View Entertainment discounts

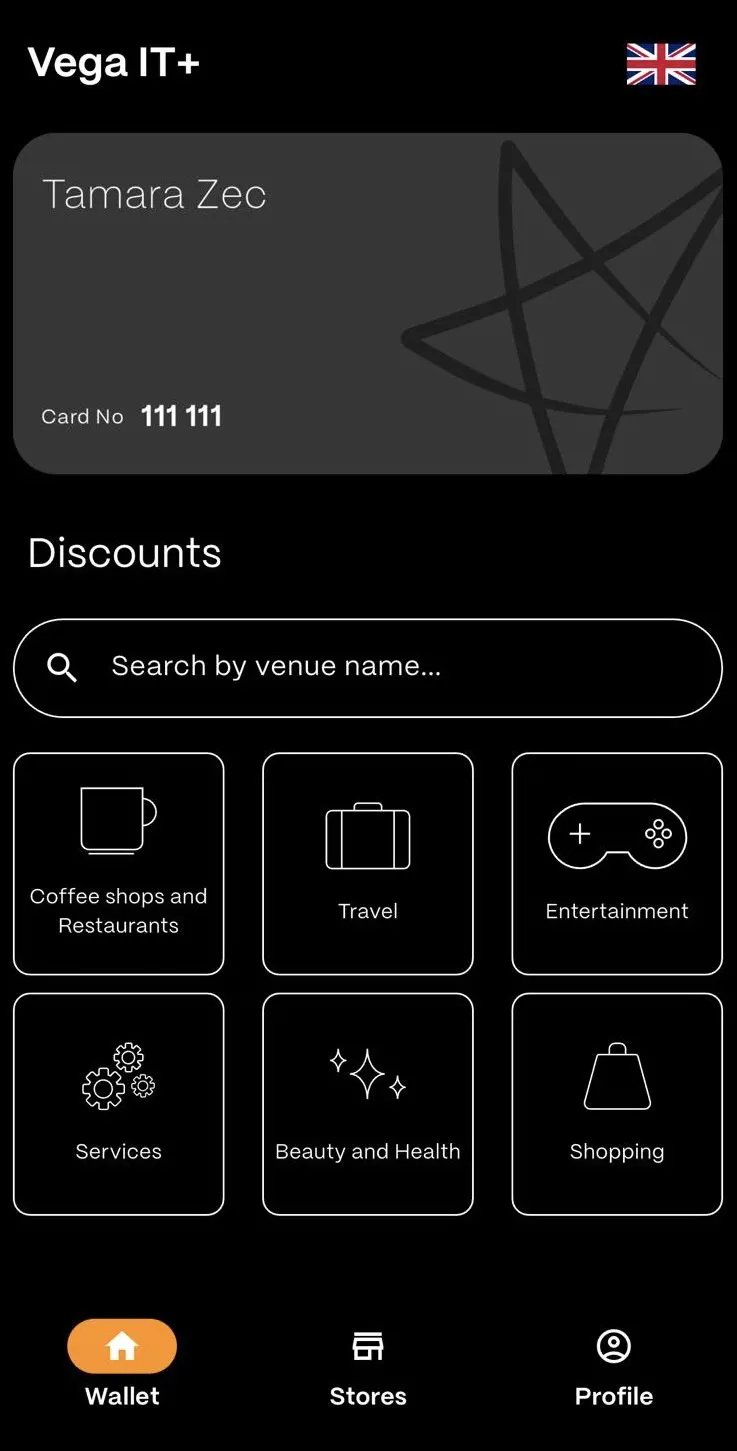pyautogui.click(x=617, y=863)
